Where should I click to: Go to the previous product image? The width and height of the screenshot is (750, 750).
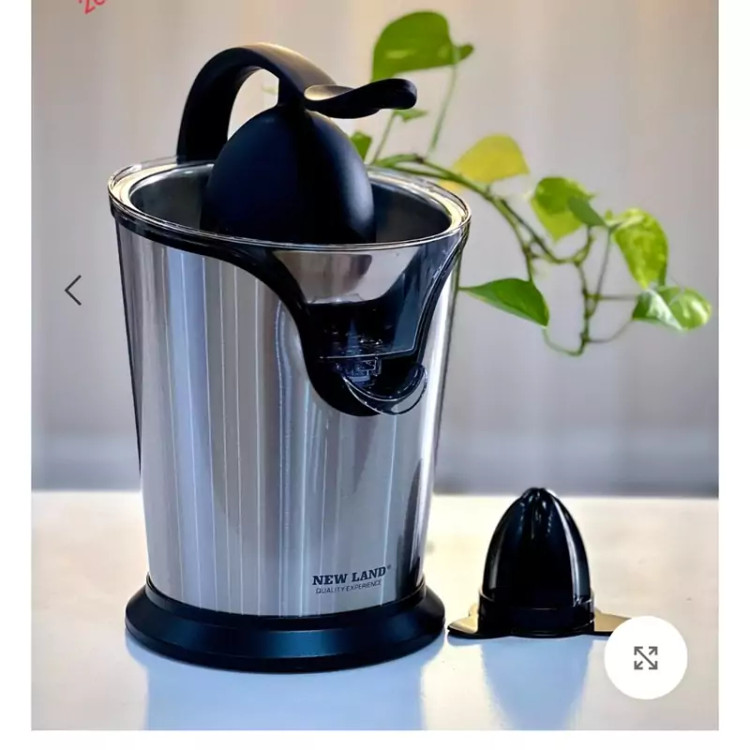73,290
